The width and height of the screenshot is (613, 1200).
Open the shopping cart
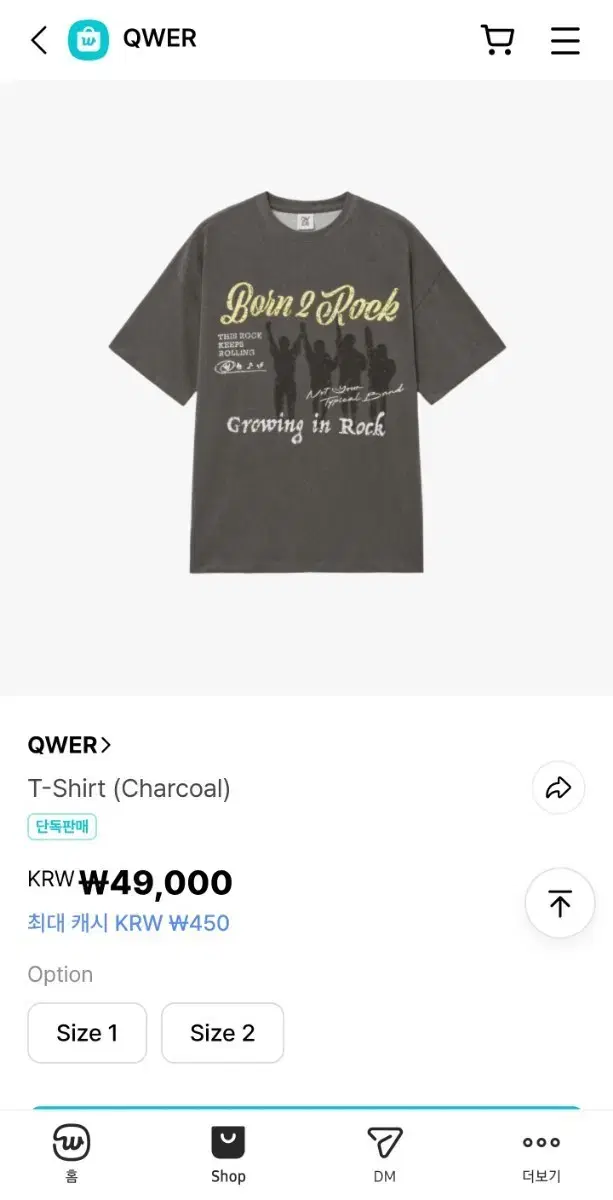tap(498, 40)
